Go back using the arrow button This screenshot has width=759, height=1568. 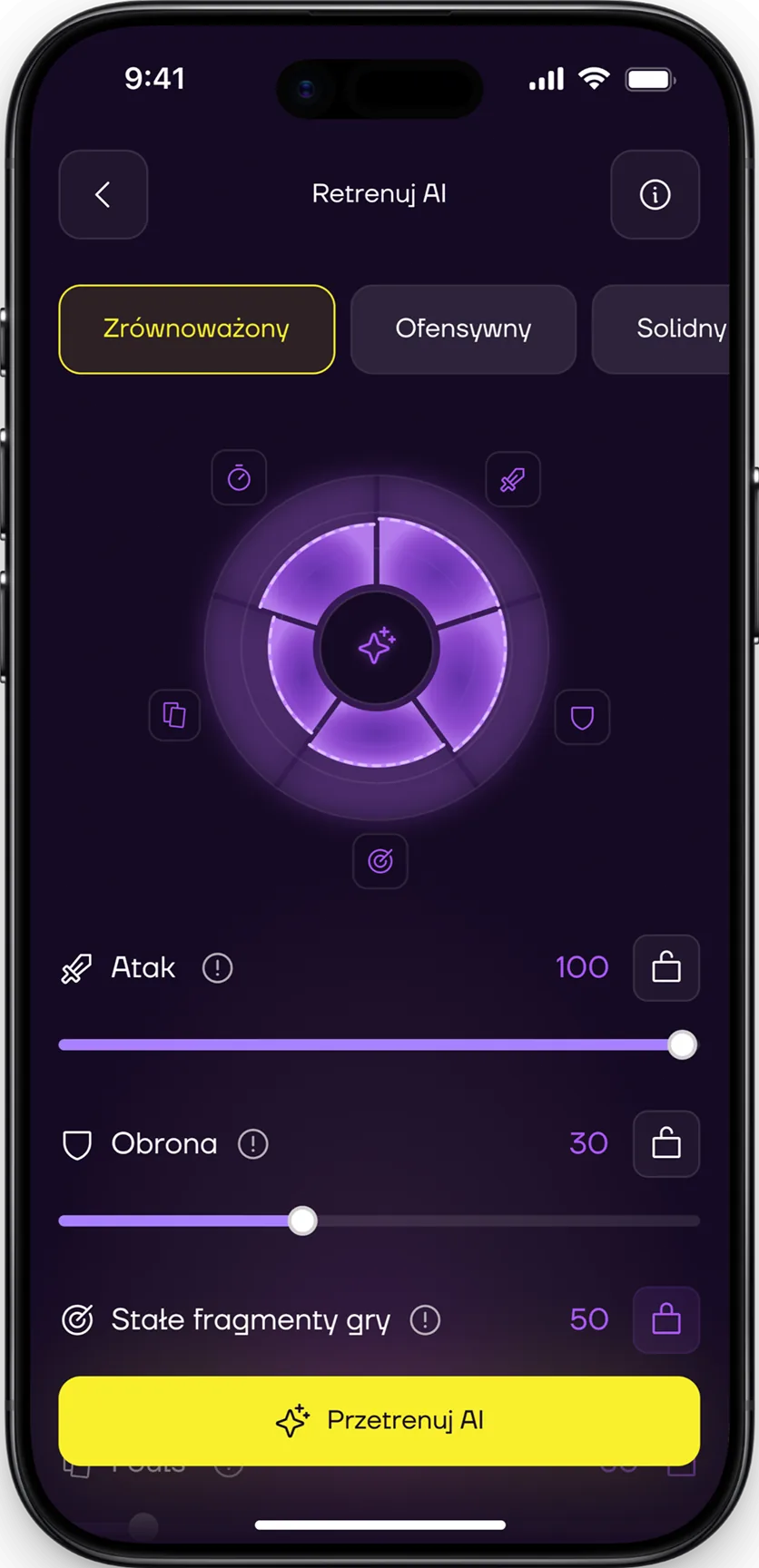[x=103, y=194]
